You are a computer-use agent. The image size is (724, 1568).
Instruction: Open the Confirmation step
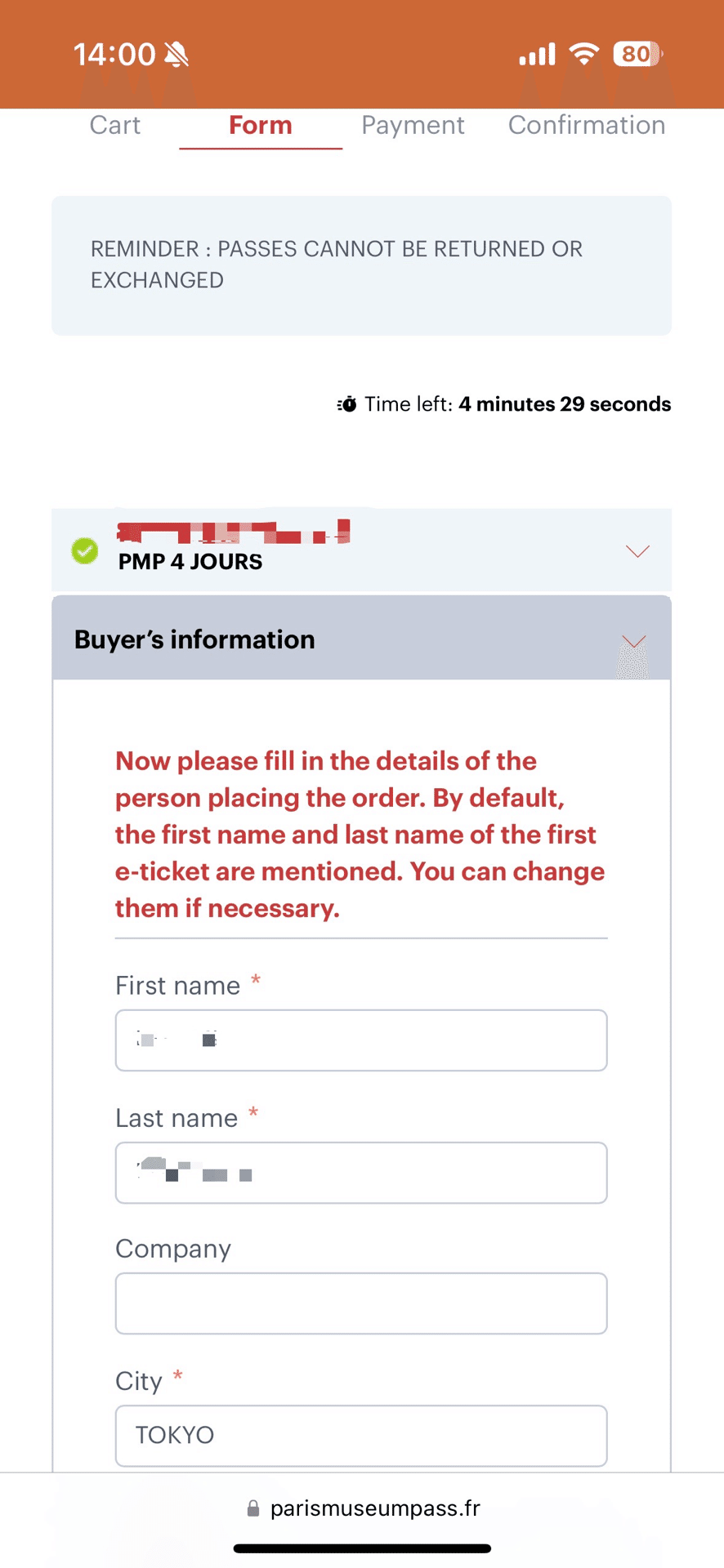pos(587,125)
